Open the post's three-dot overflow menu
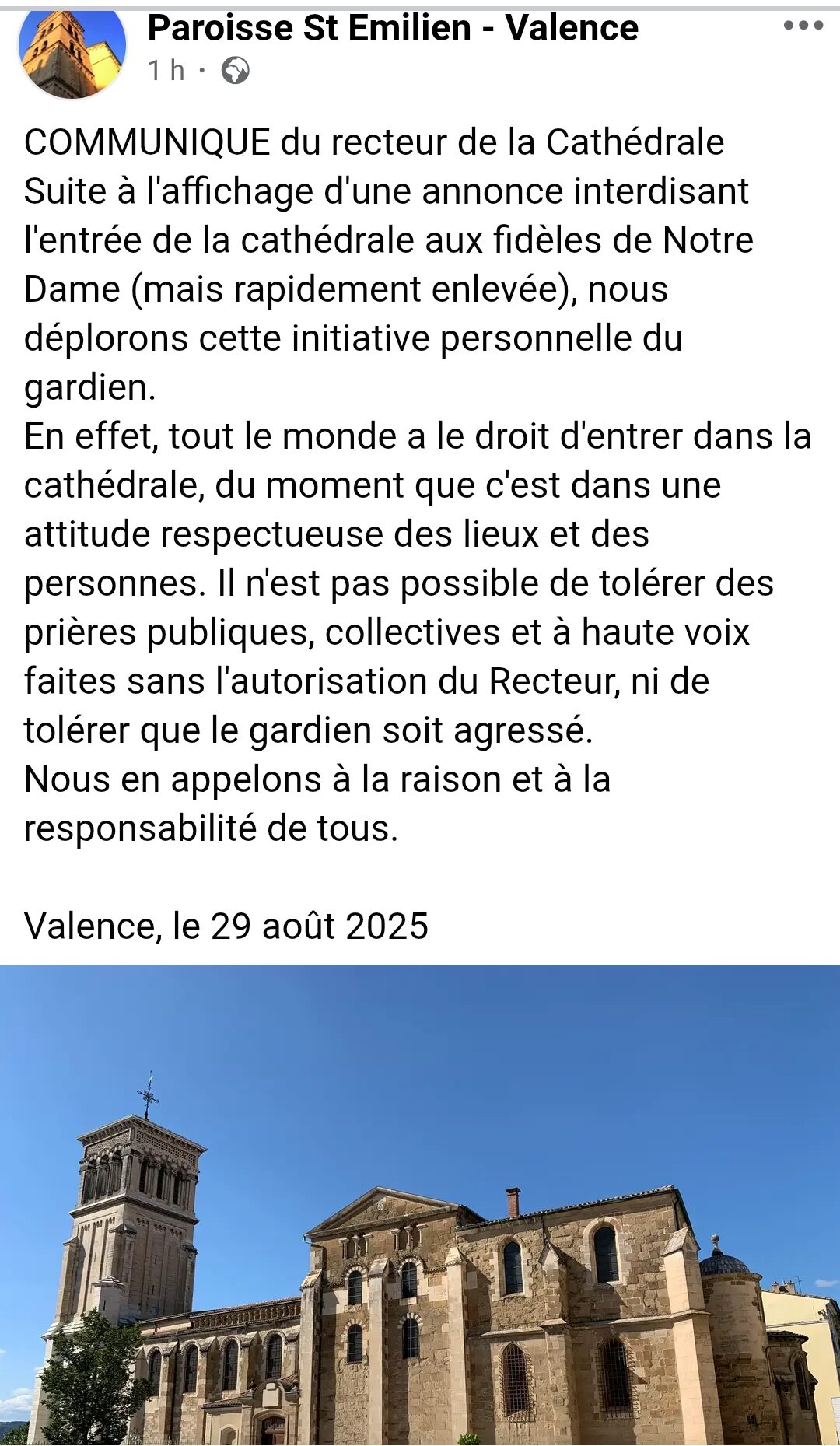 click(803, 26)
